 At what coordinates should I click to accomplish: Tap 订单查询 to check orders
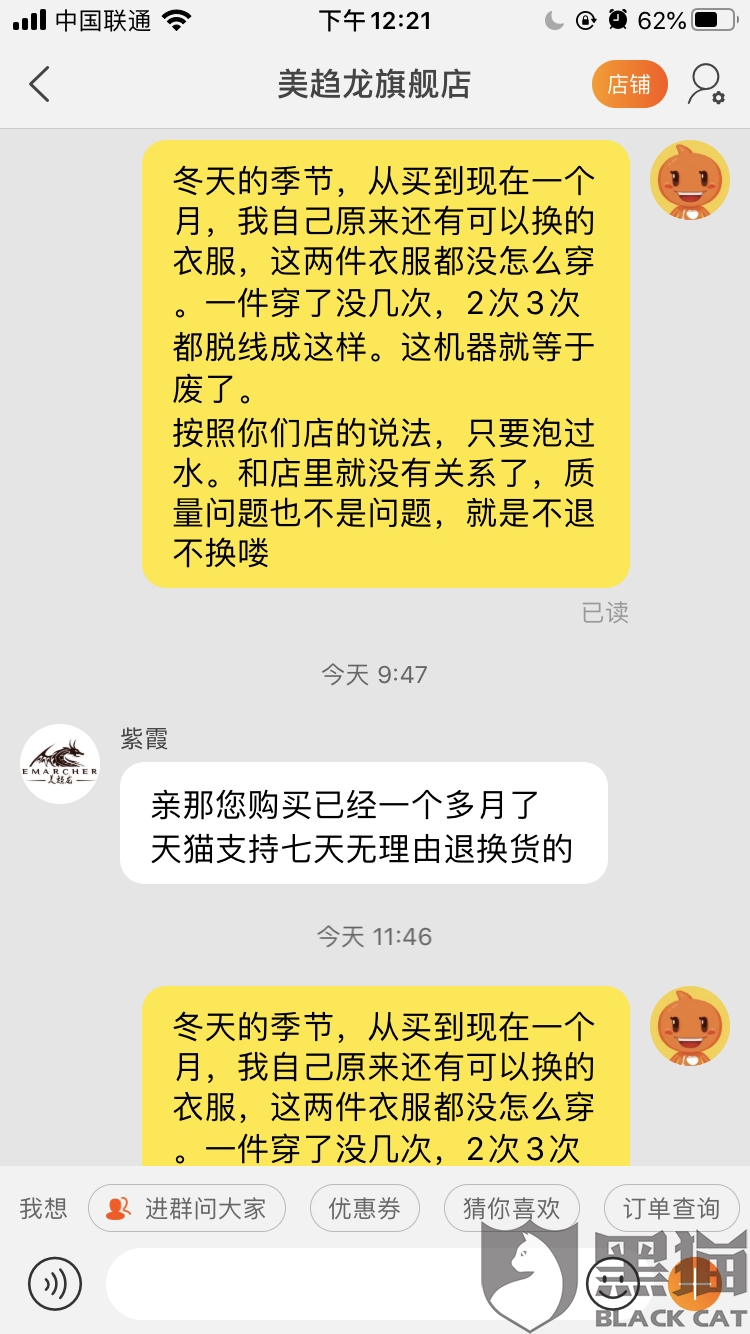click(x=670, y=1208)
